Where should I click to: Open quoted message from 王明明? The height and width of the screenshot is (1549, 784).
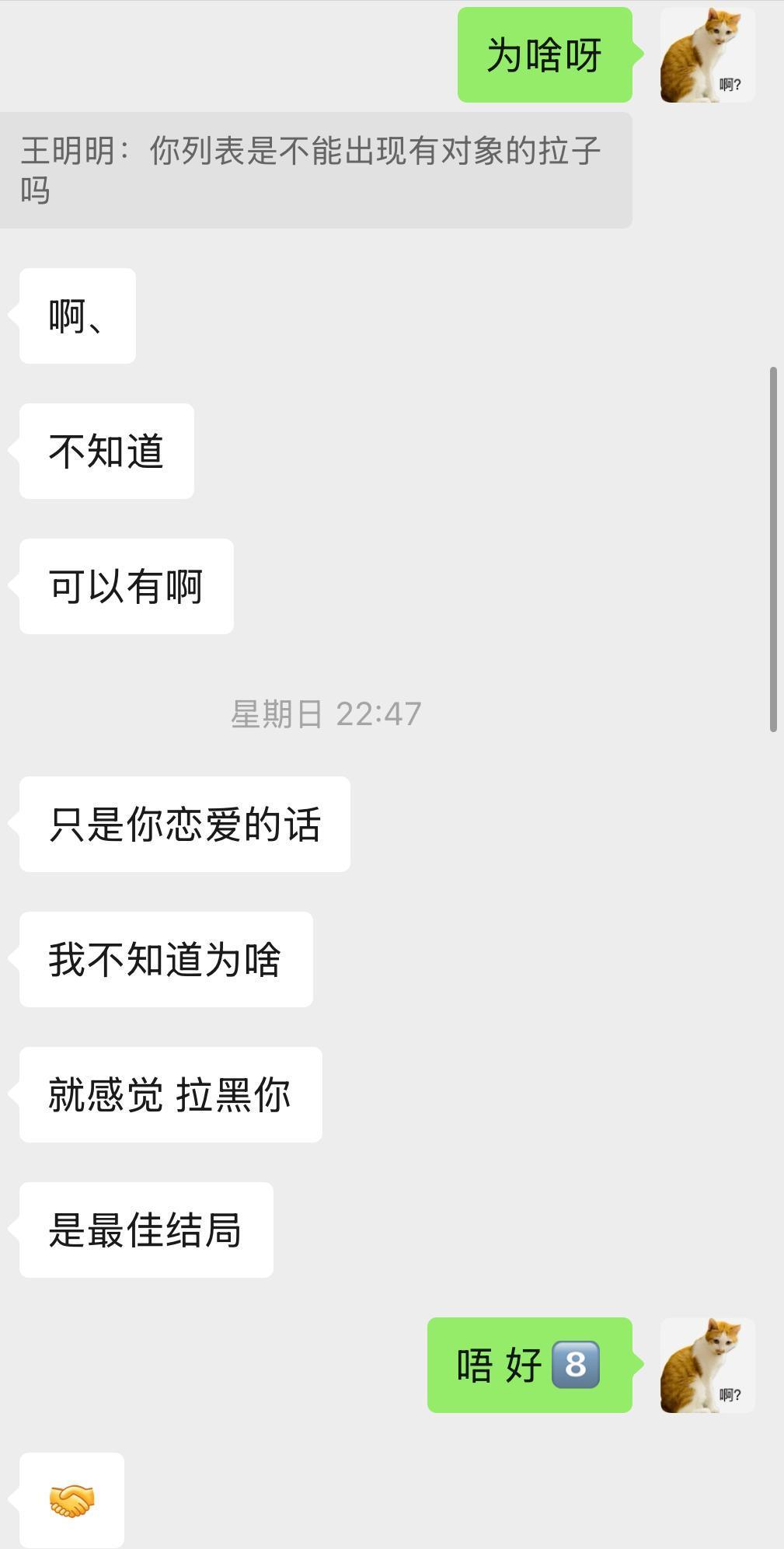315,170
